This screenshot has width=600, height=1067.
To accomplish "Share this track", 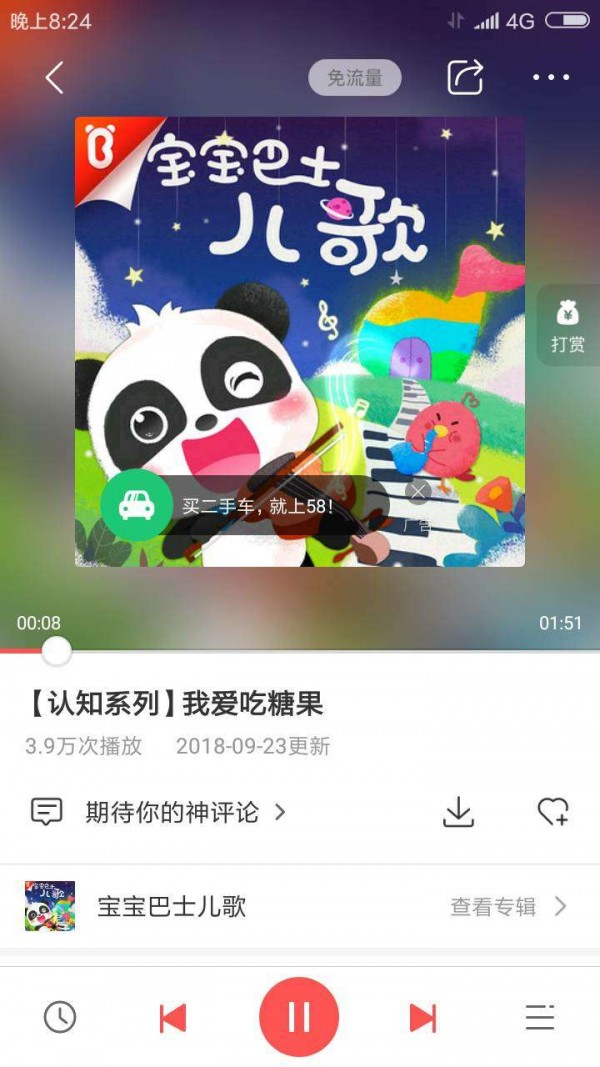I will tap(465, 77).
